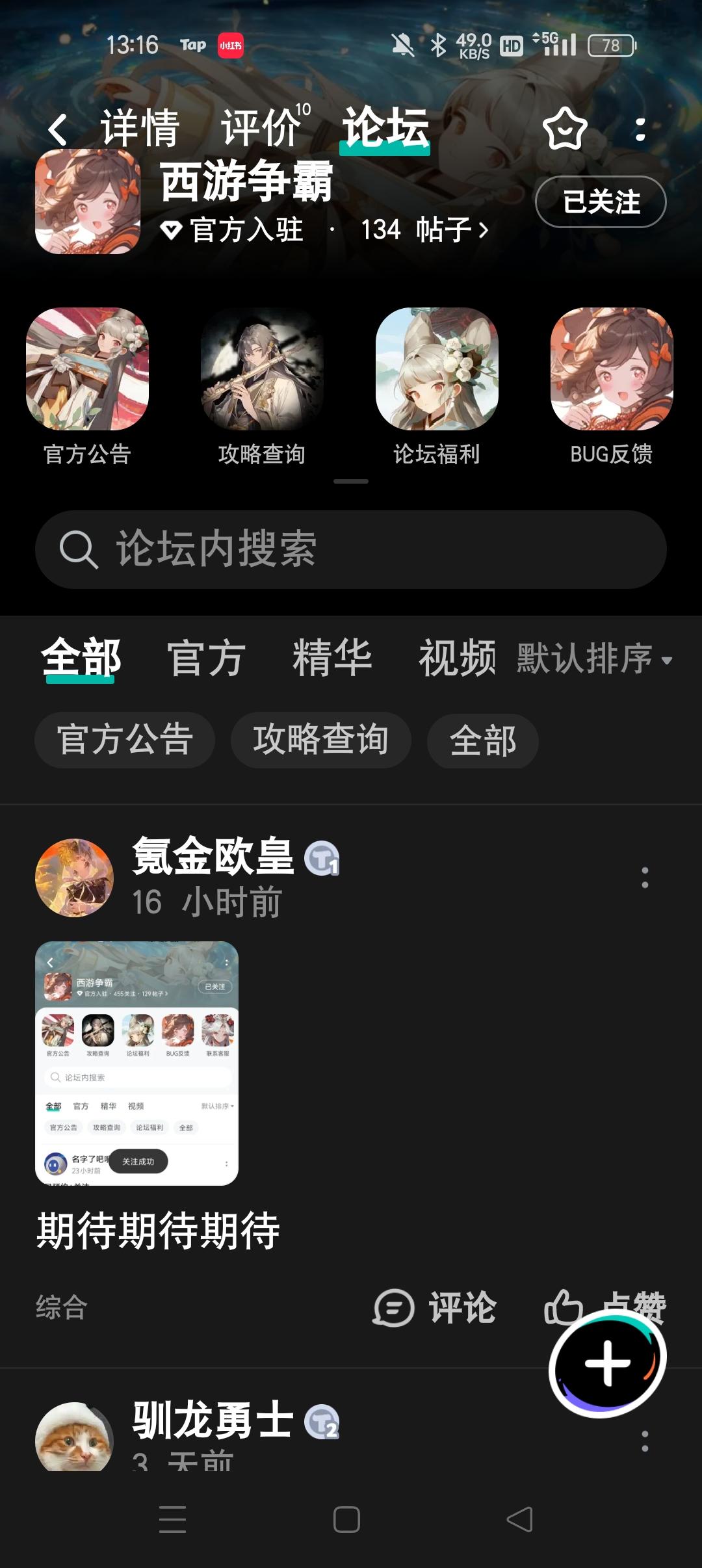Open the 论坛福利 forum section icon

(437, 371)
